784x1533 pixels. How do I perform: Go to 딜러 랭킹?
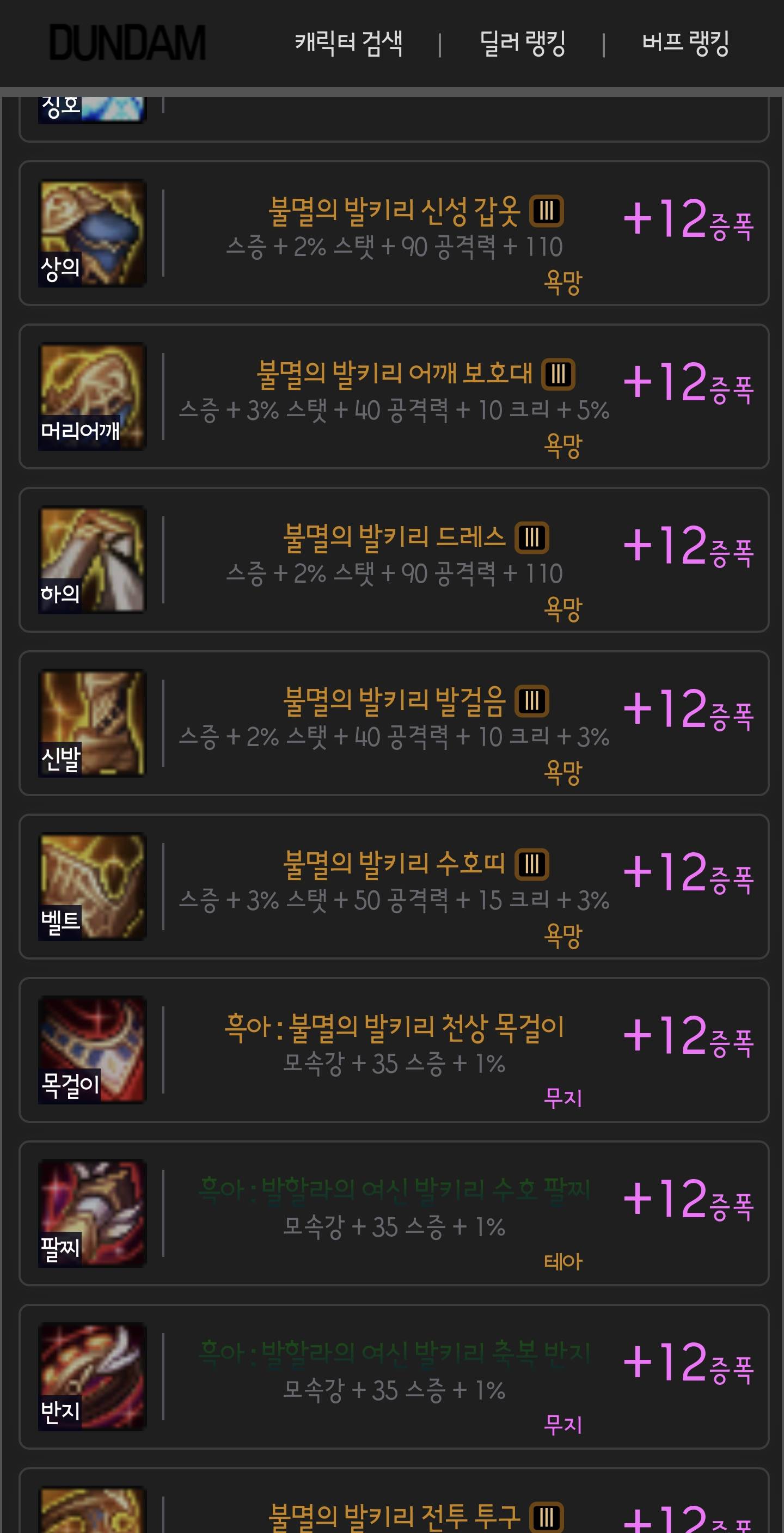pos(522,43)
